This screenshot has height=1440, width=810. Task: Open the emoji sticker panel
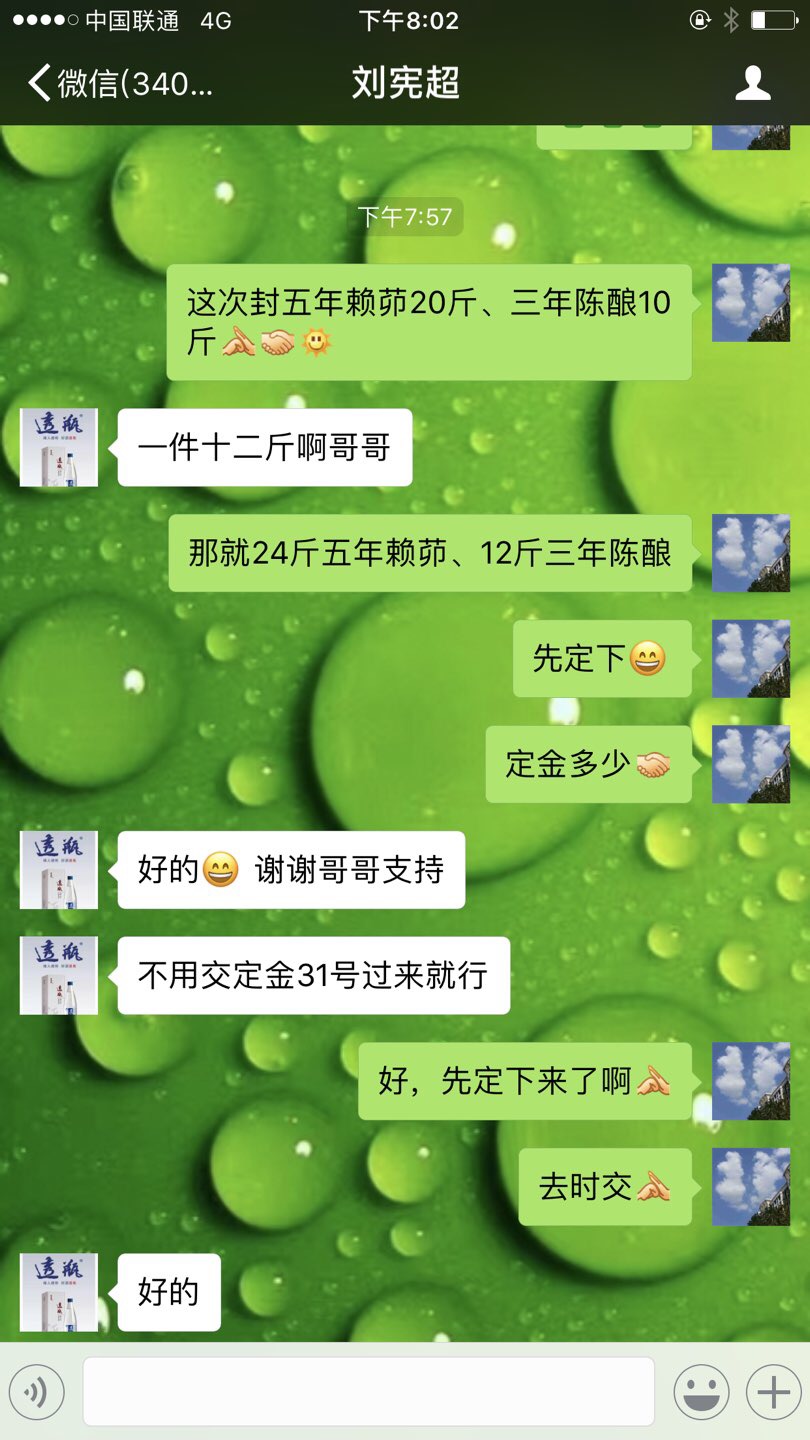[x=700, y=1391]
